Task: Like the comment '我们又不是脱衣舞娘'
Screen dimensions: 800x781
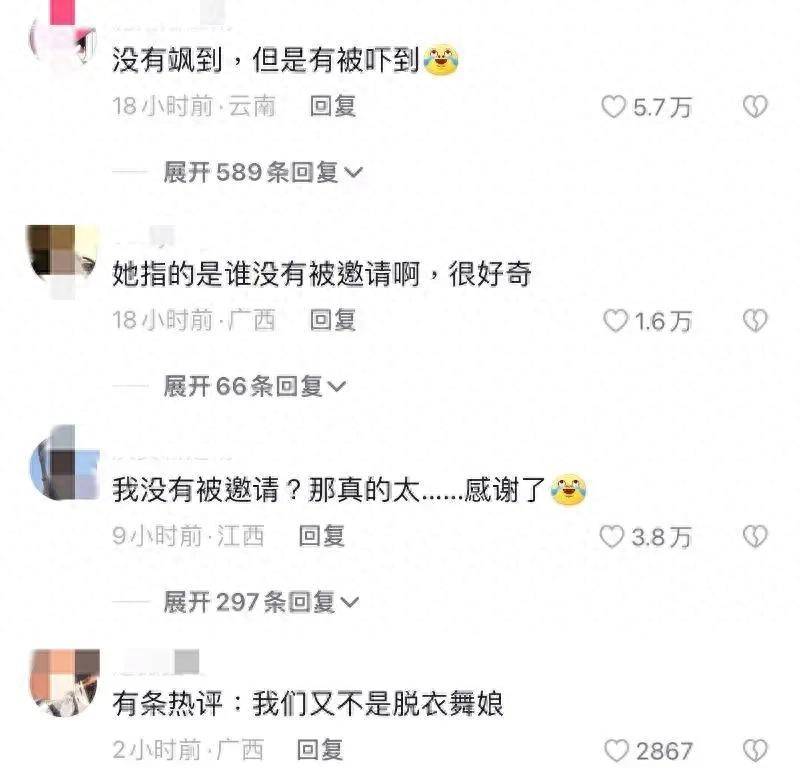Action: coord(618,750)
